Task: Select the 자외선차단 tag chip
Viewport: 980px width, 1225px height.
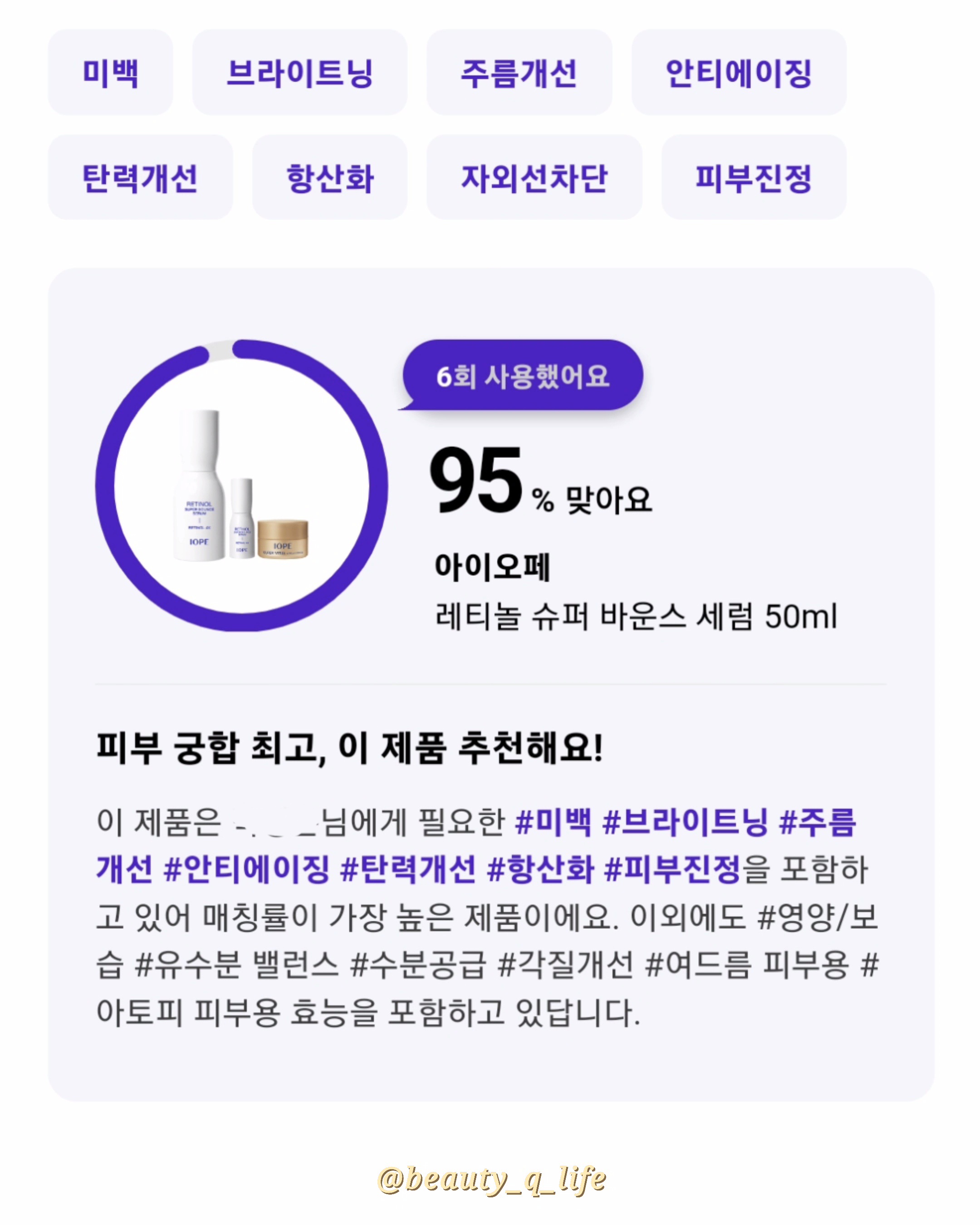Action: point(535,177)
